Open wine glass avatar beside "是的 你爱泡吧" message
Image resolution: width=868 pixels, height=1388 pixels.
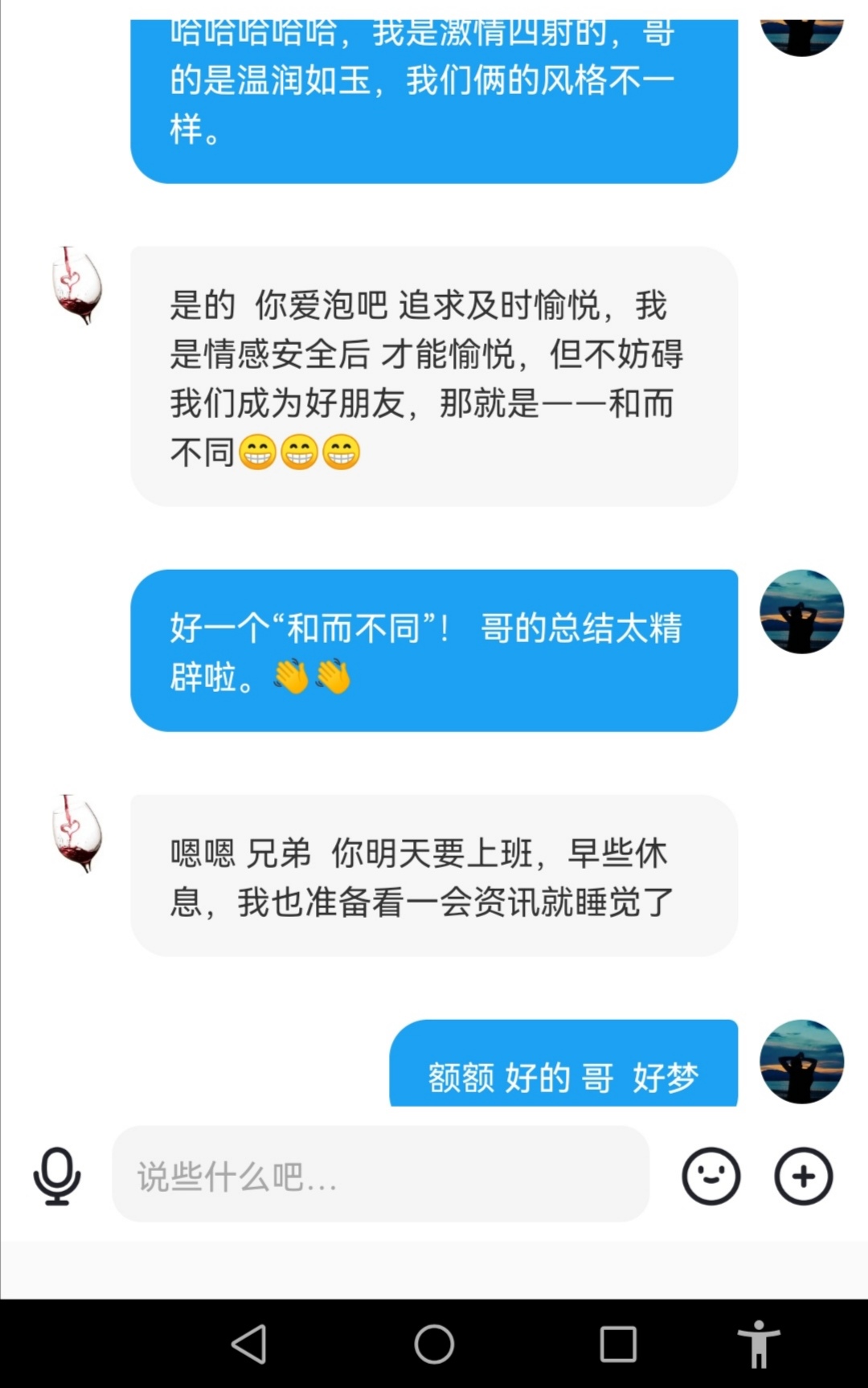(x=77, y=285)
